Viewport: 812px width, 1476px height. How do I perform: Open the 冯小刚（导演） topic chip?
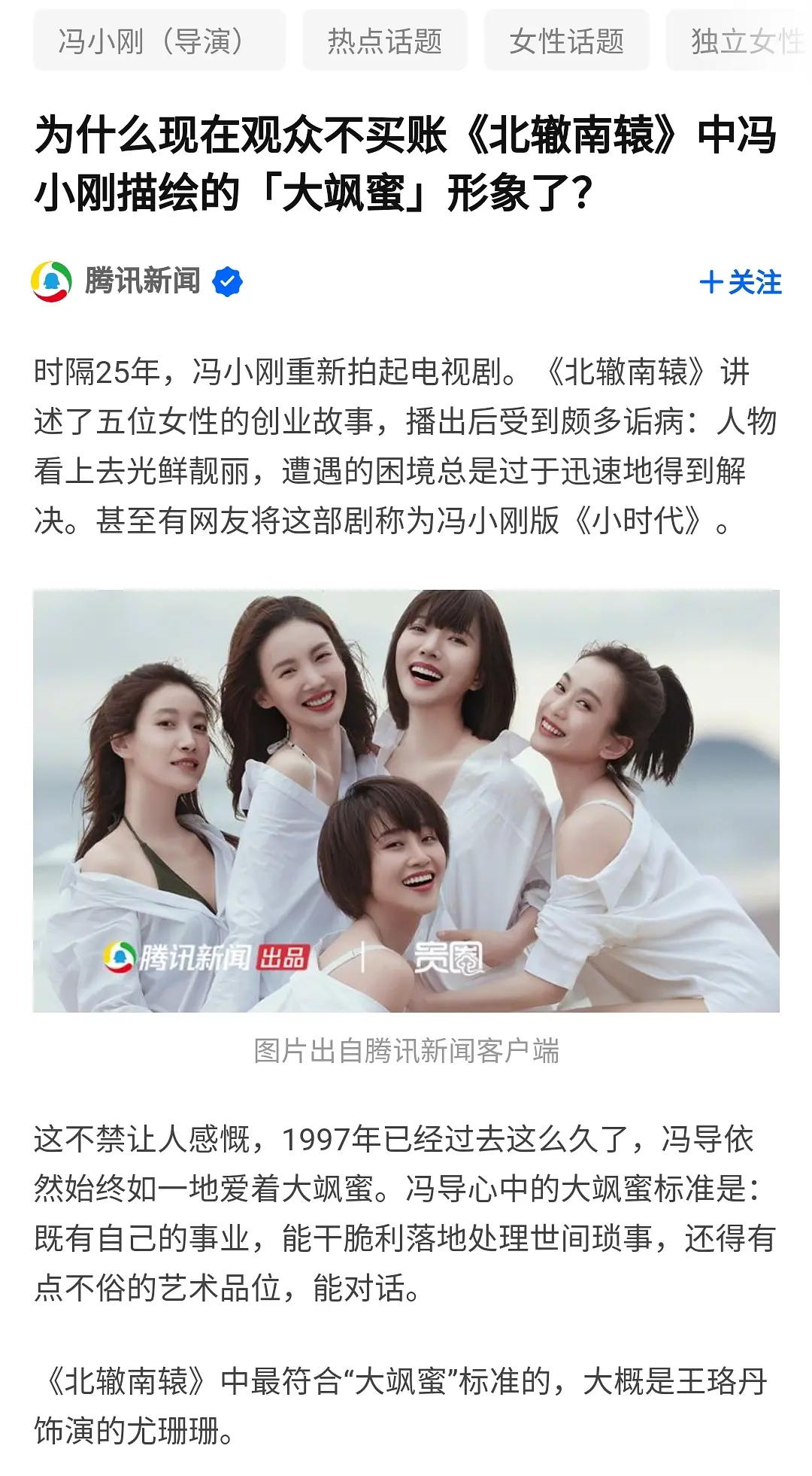click(159, 41)
